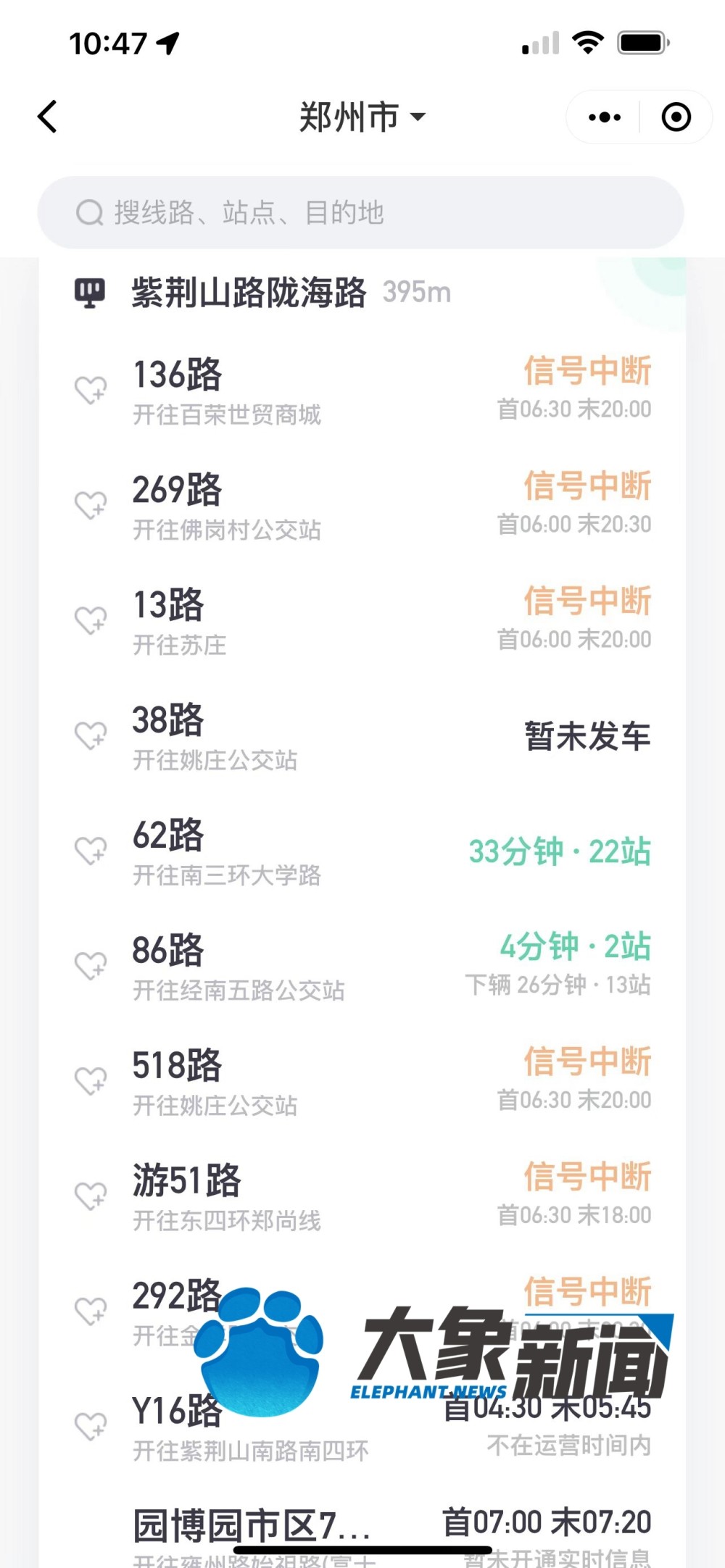Open the 郑州市 city dropdown

362,117
